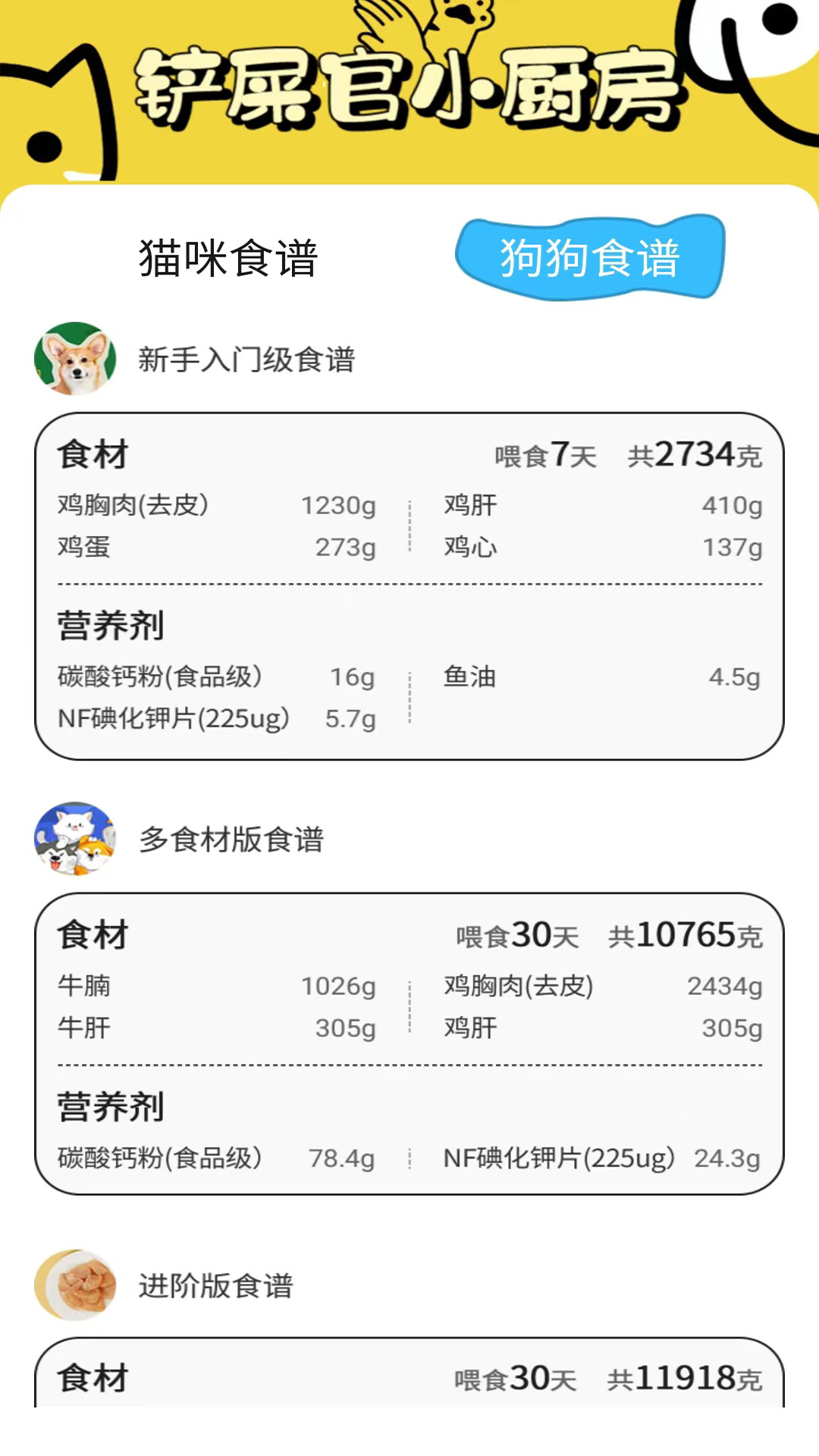The image size is (819, 1456).
Task: Open the 新手入门级食谱 recipe card
Action: [x=409, y=585]
